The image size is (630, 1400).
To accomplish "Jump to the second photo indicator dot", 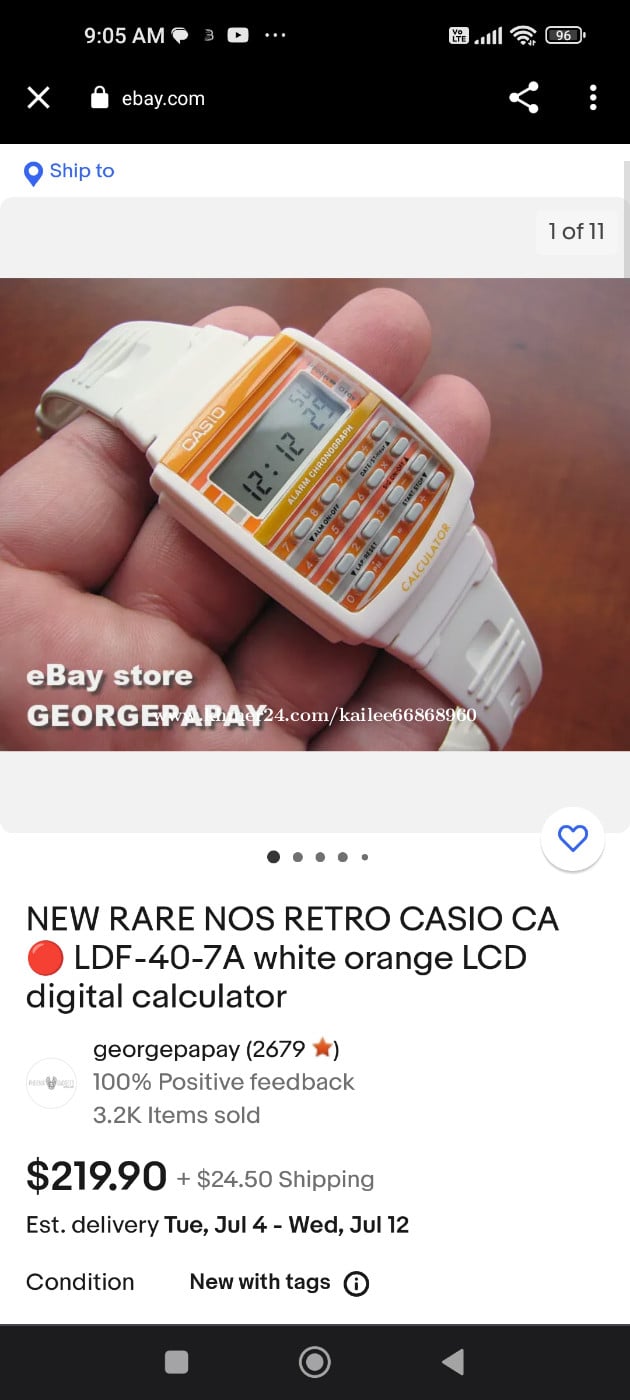I will tap(297, 857).
